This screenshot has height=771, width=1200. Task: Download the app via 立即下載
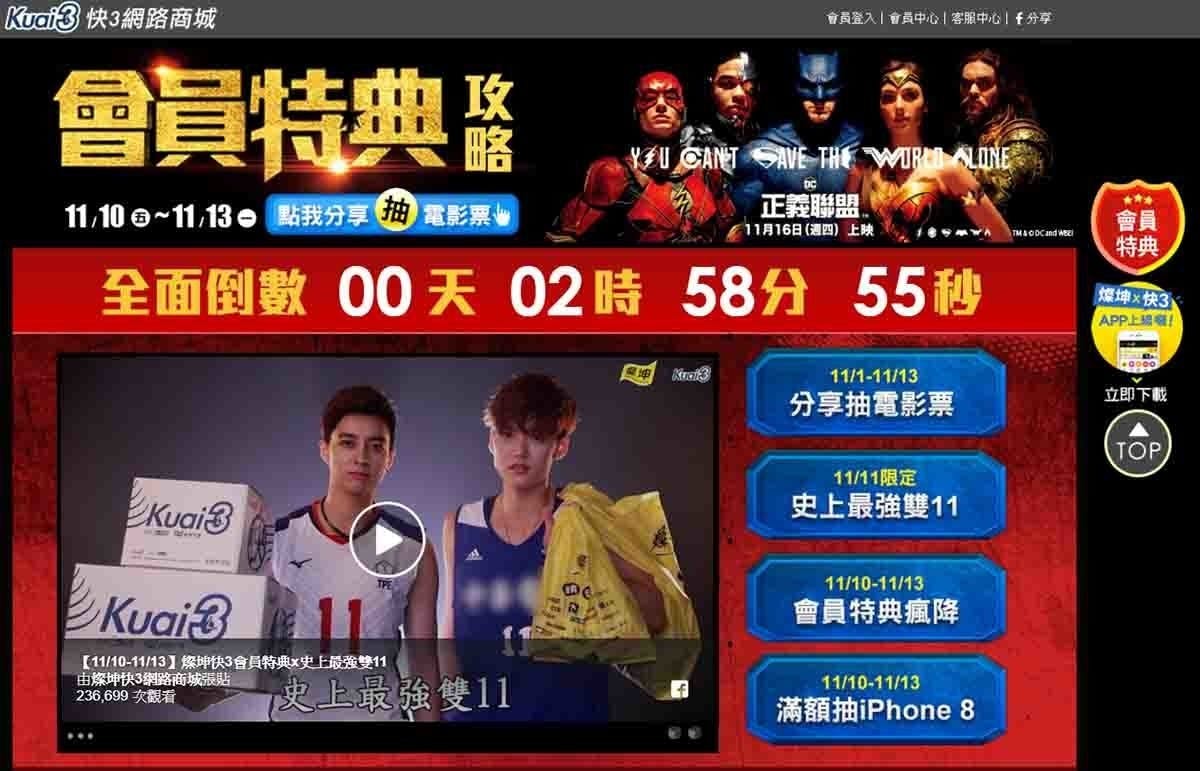[1135, 394]
